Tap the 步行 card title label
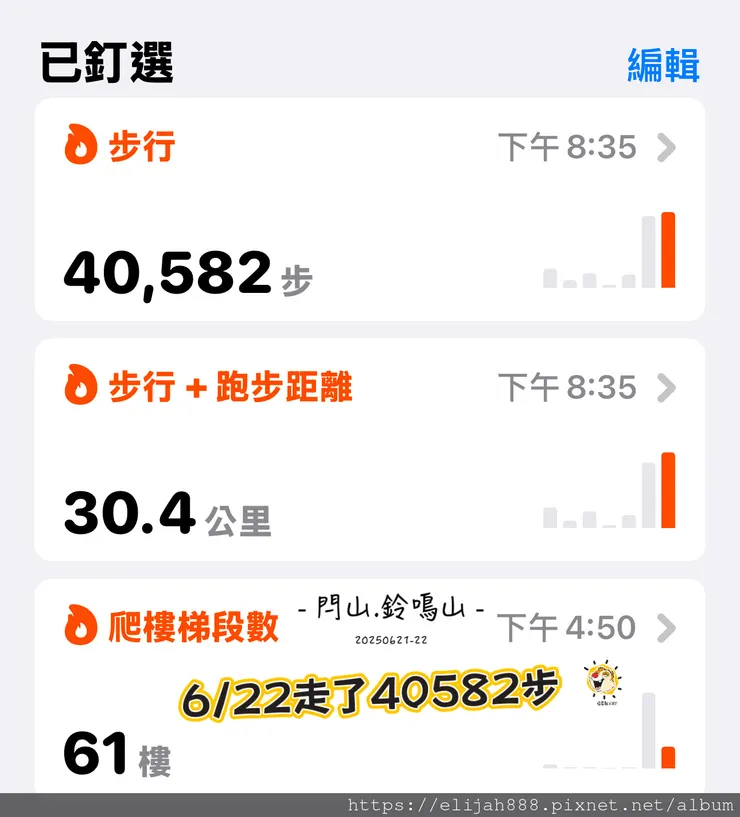 pyautogui.click(x=140, y=148)
